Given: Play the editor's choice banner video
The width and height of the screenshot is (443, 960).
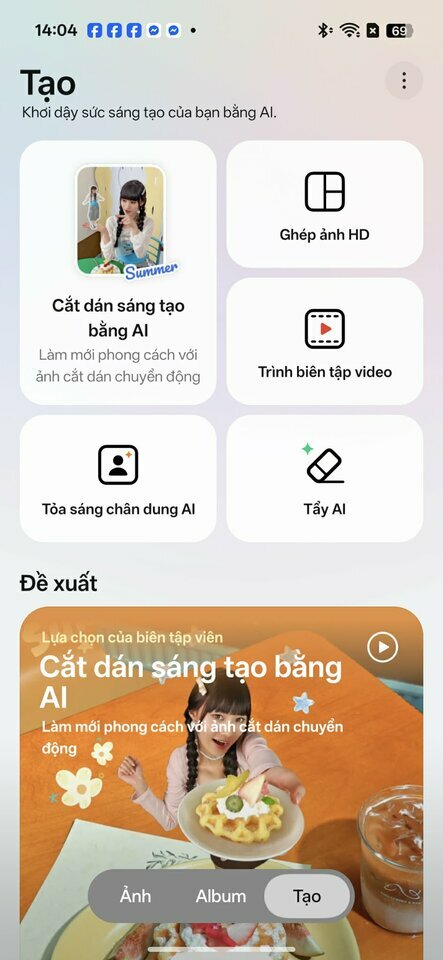Looking at the screenshot, I should coord(382,647).
